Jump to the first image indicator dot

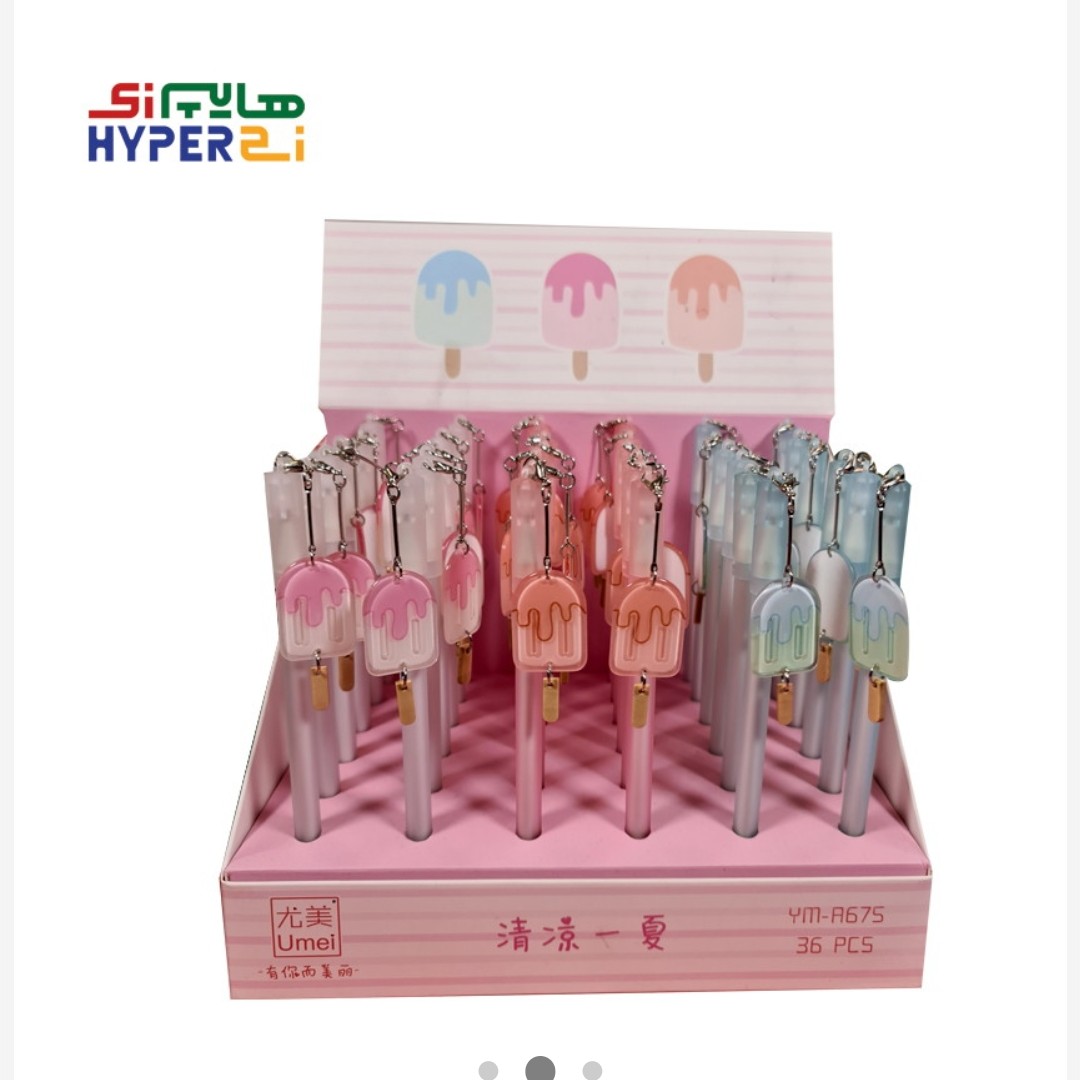tap(488, 1071)
